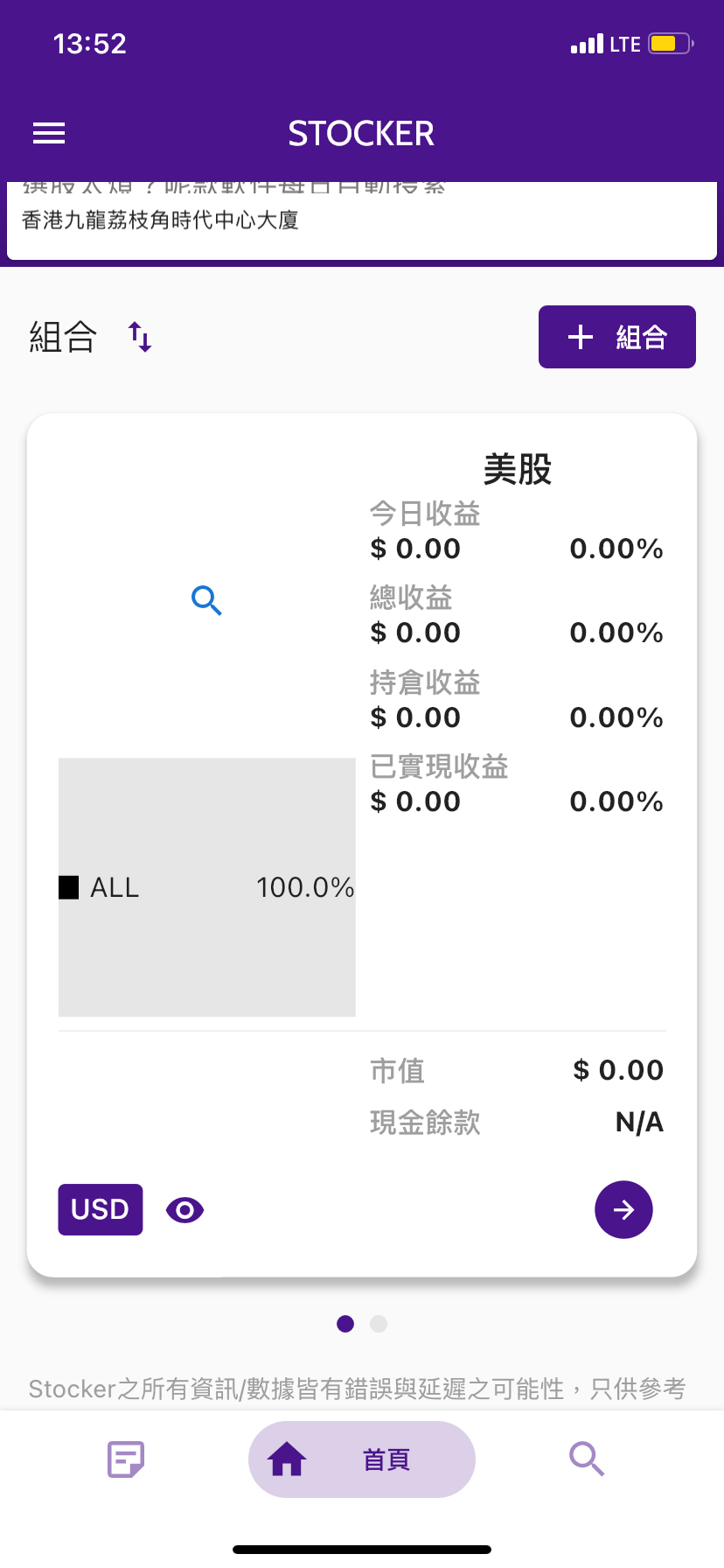Open the notes tab in the bottom bar

pos(126,1459)
